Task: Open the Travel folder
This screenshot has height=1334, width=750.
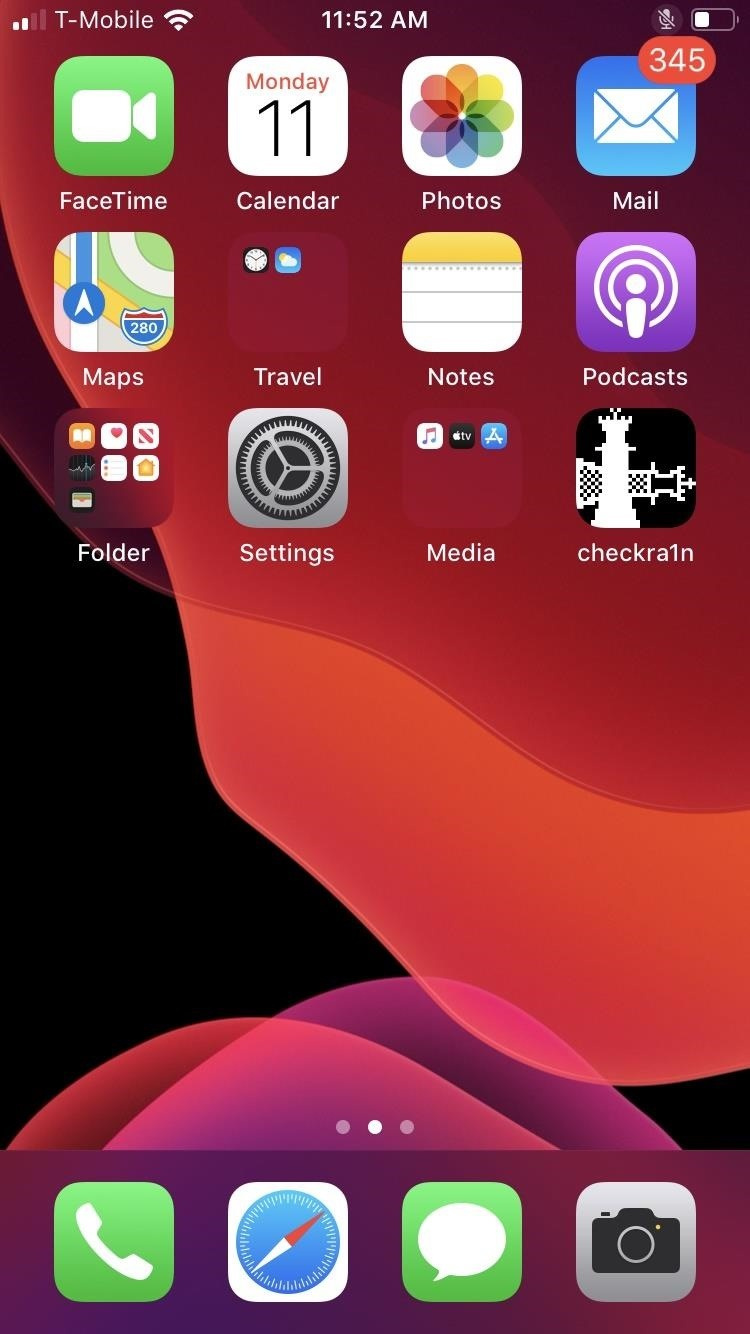Action: pos(287,292)
